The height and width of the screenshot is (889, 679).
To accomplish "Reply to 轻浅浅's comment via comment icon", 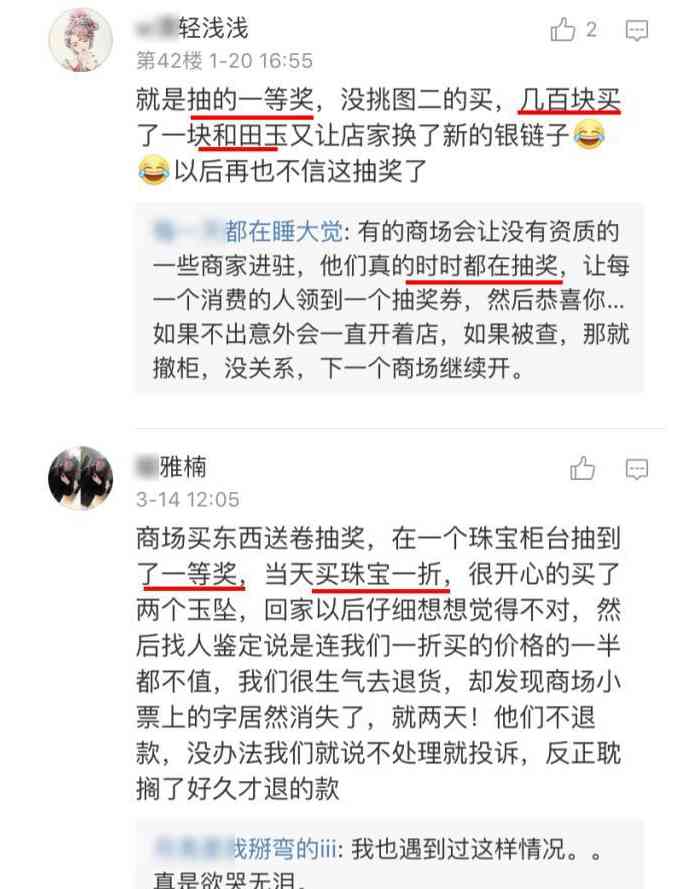I will (637, 31).
